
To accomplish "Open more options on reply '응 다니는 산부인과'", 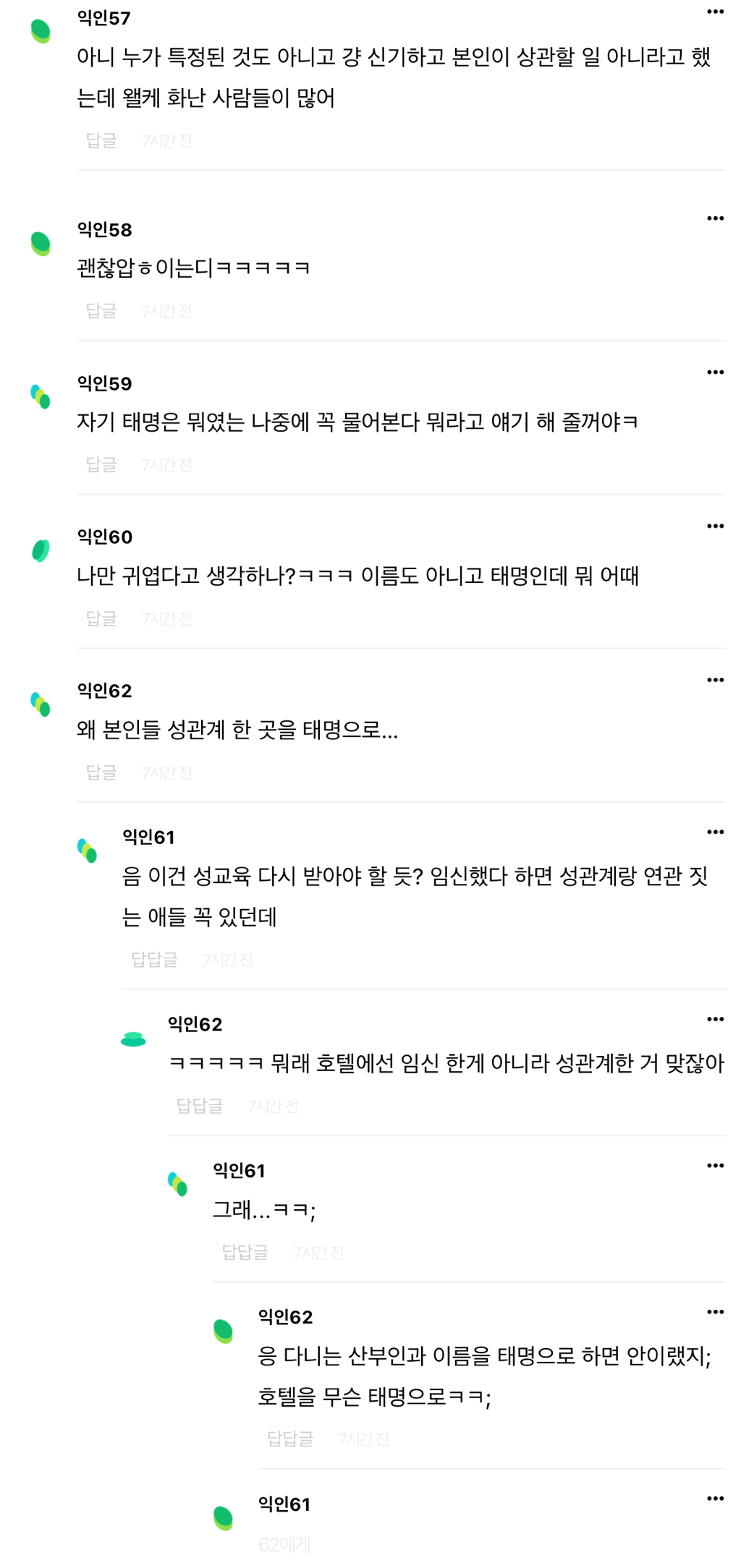I will click(715, 1312).
